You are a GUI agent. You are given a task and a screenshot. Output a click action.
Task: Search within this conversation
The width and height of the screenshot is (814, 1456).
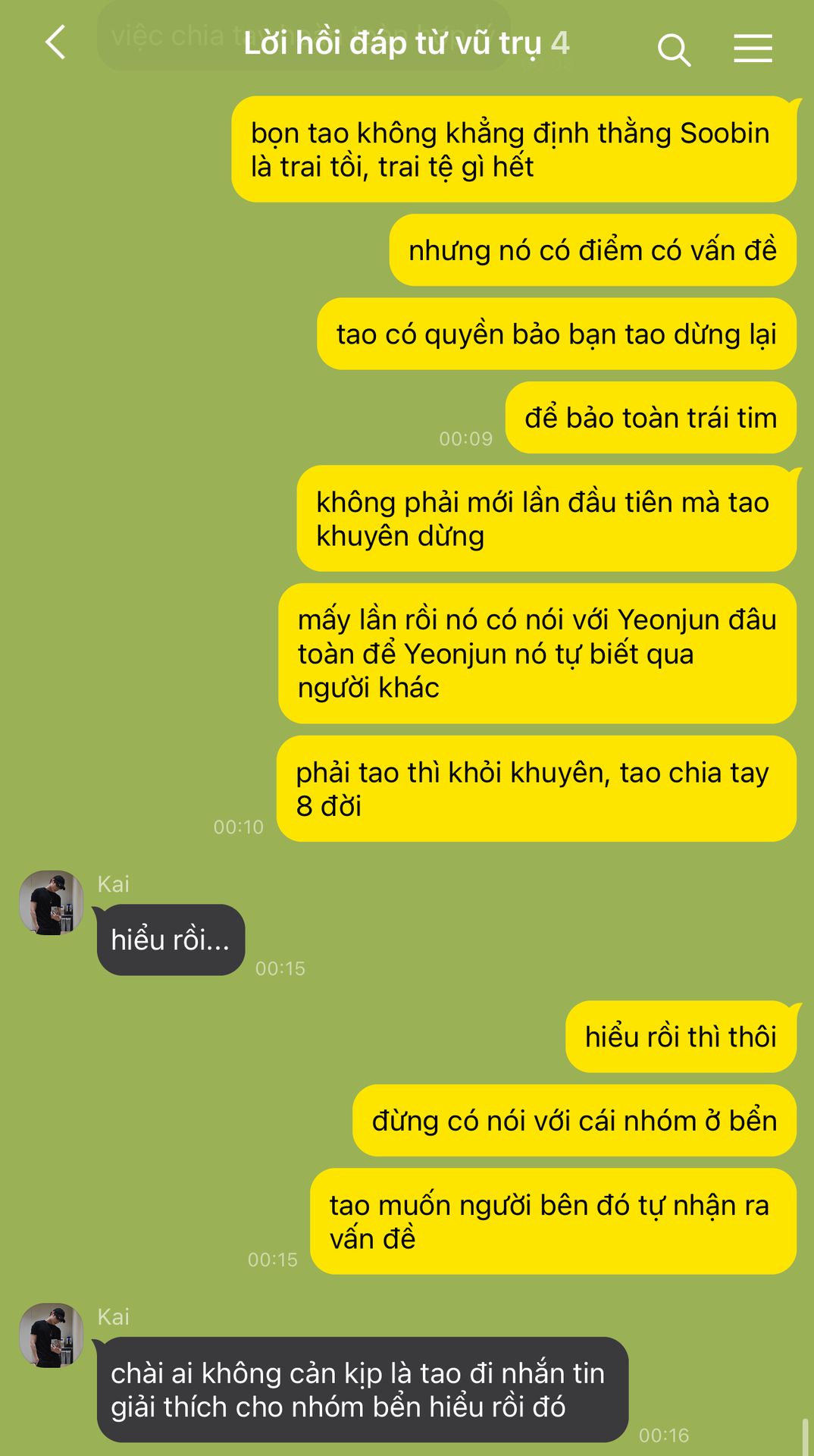click(674, 50)
